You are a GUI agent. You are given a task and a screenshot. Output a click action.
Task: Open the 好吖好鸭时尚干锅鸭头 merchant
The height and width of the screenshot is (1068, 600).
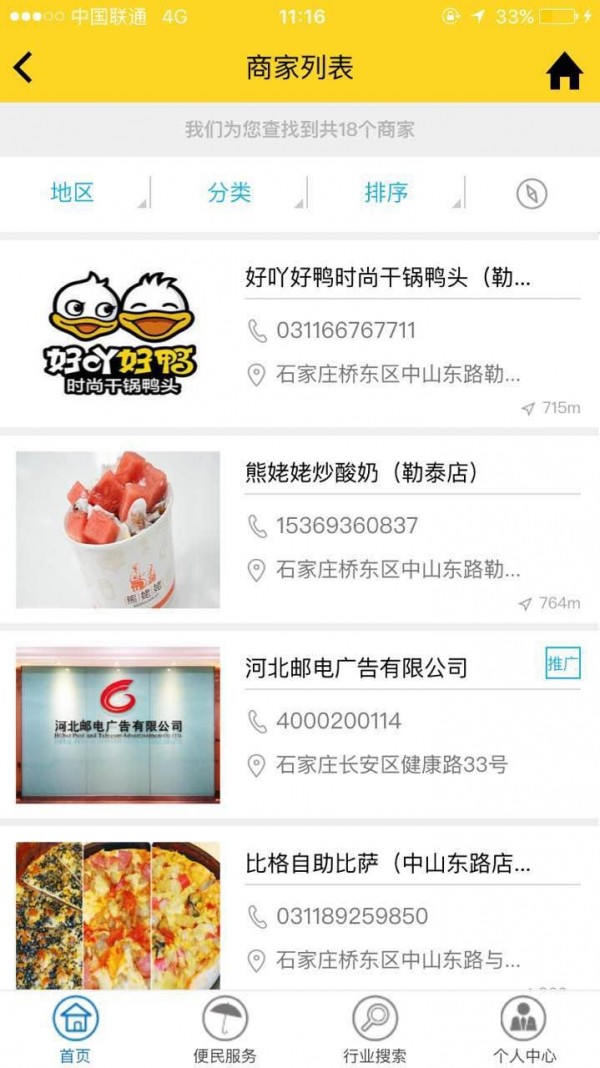[388, 278]
